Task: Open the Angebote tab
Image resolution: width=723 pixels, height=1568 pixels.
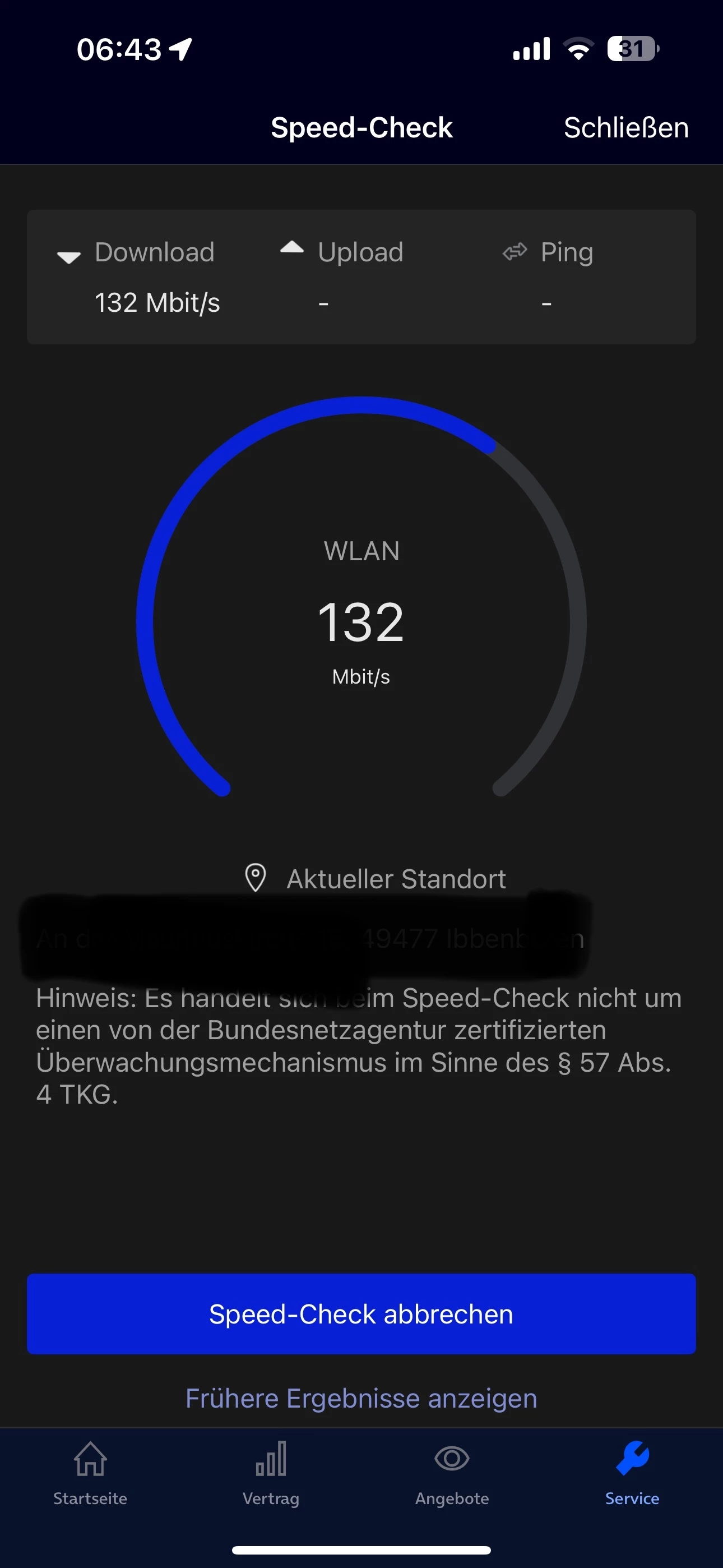Action: pyautogui.click(x=452, y=1473)
